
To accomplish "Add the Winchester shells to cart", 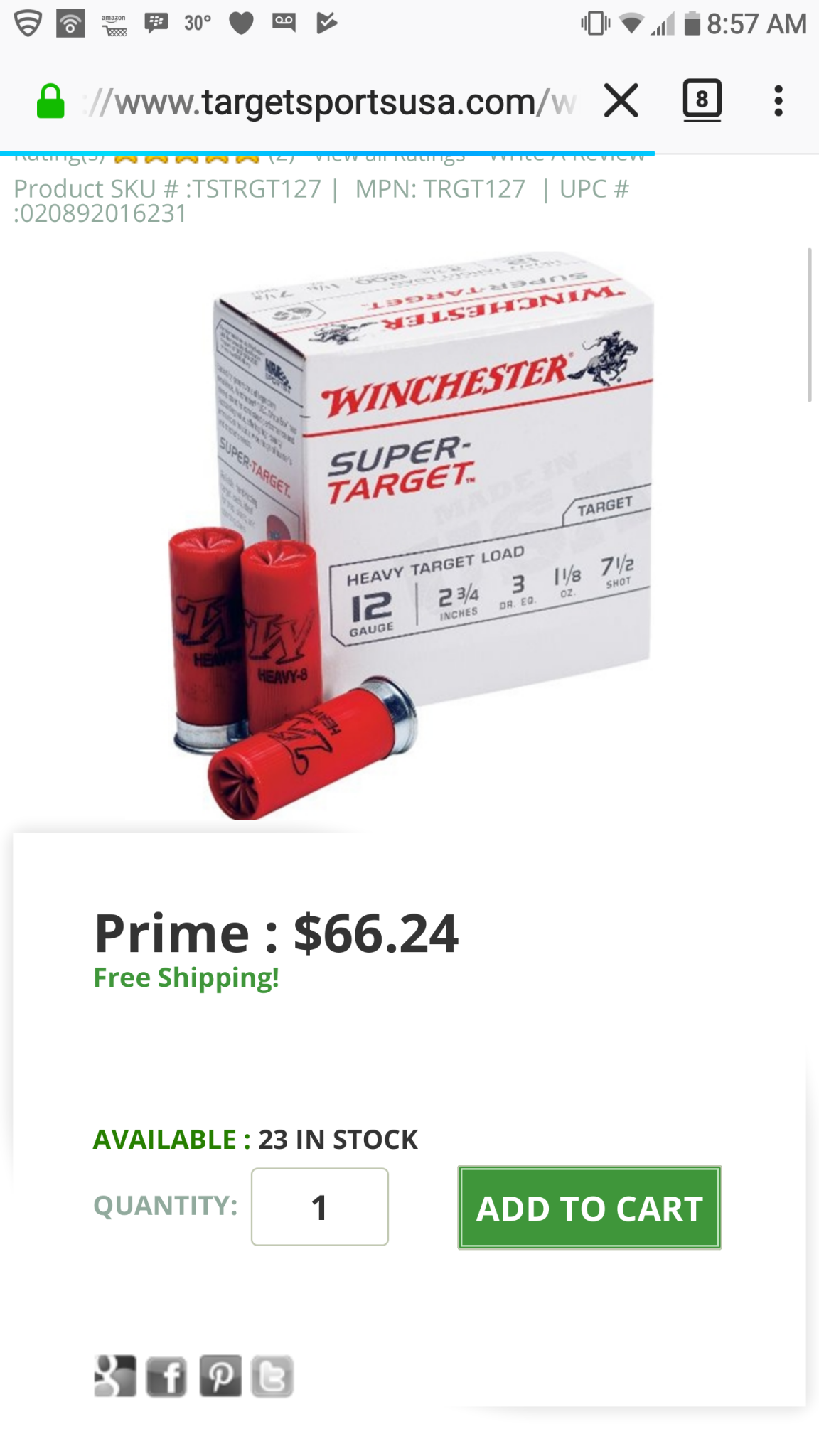I will (x=589, y=1208).
